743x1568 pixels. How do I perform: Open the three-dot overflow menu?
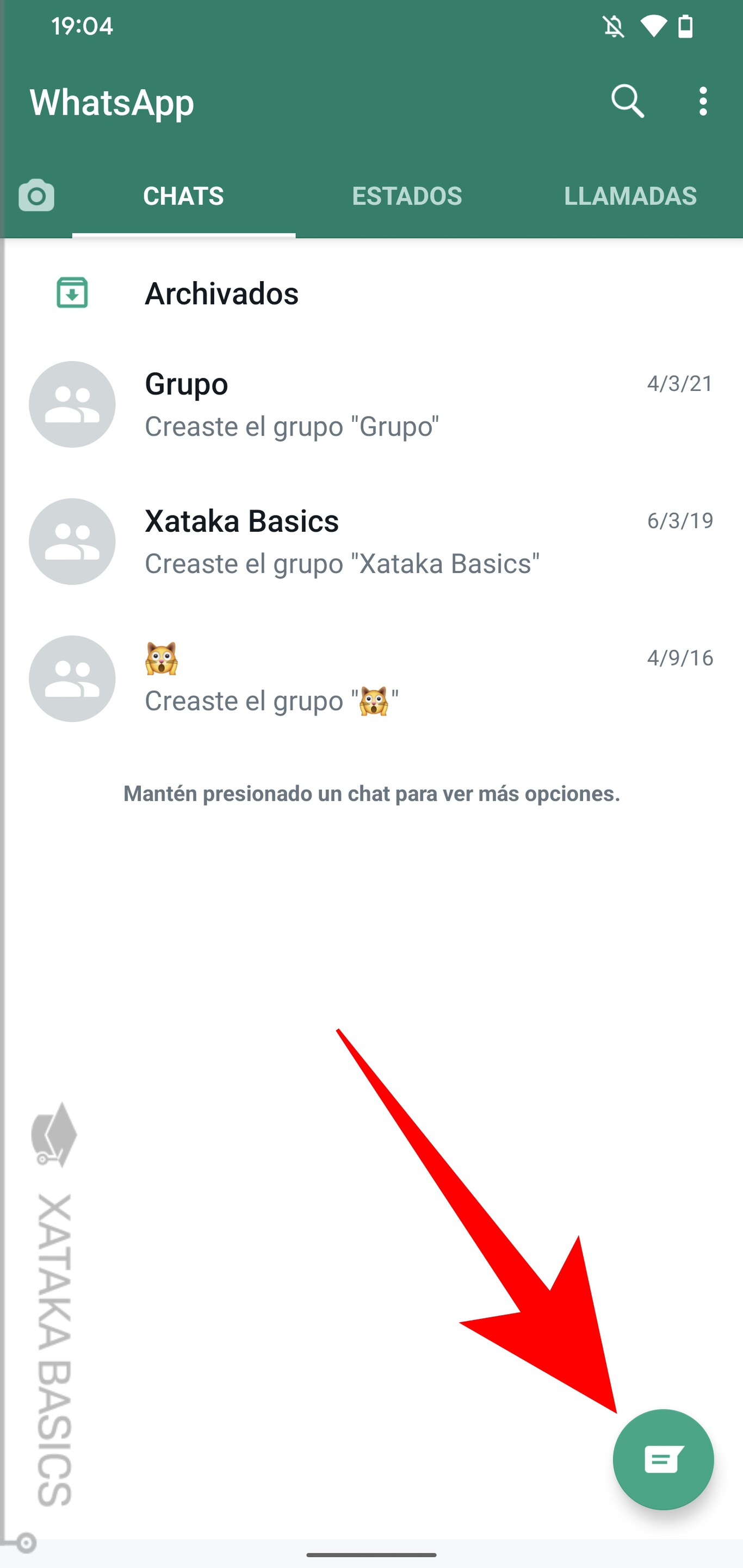point(703,101)
